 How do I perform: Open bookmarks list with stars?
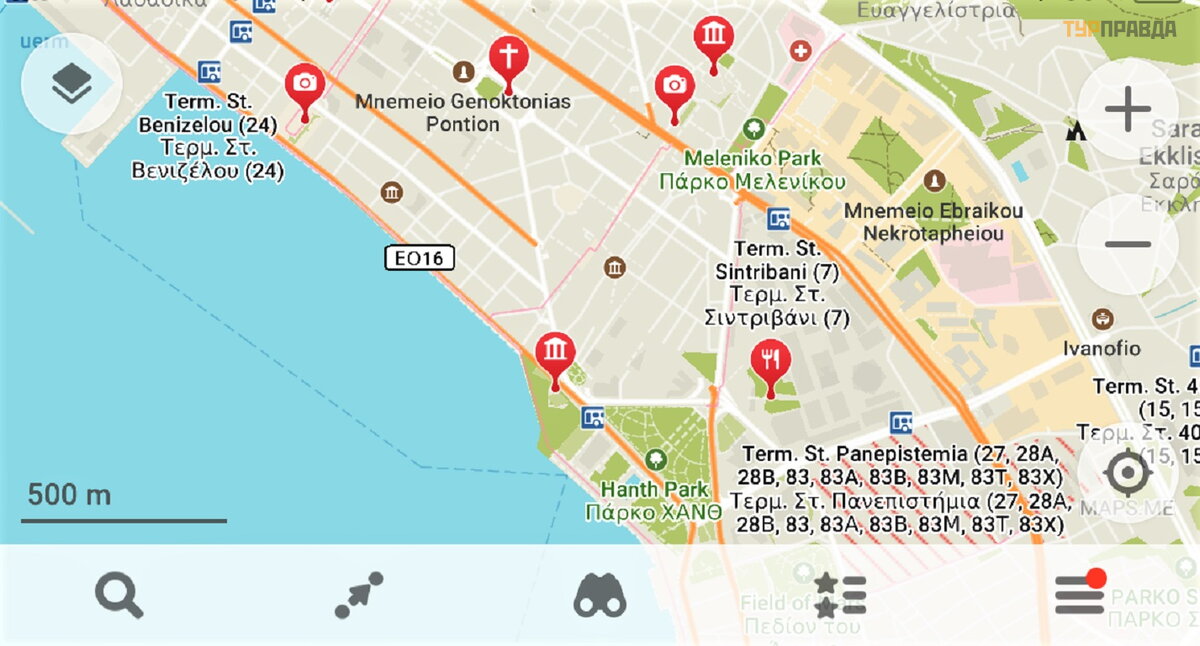(x=839, y=596)
